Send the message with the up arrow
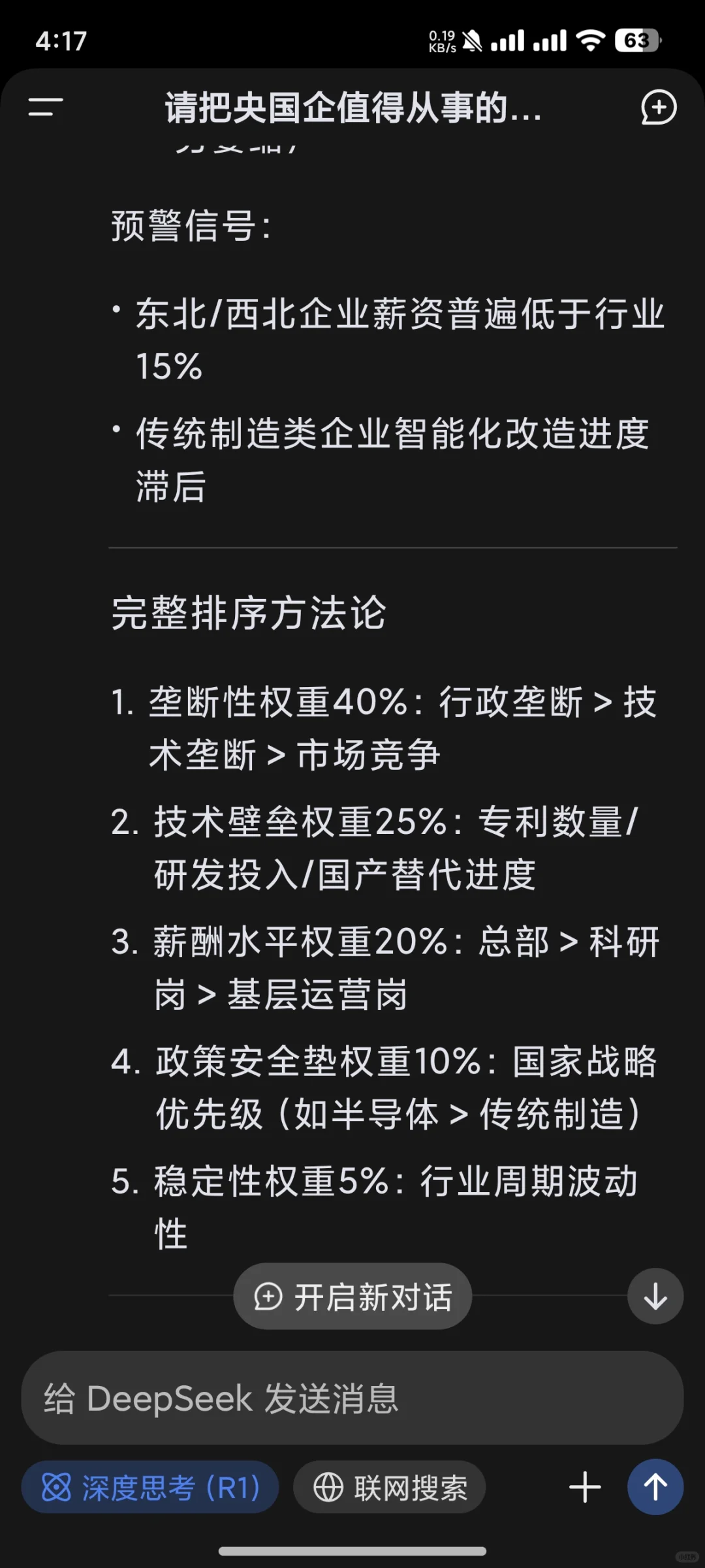The image size is (705, 1568). point(655,1487)
